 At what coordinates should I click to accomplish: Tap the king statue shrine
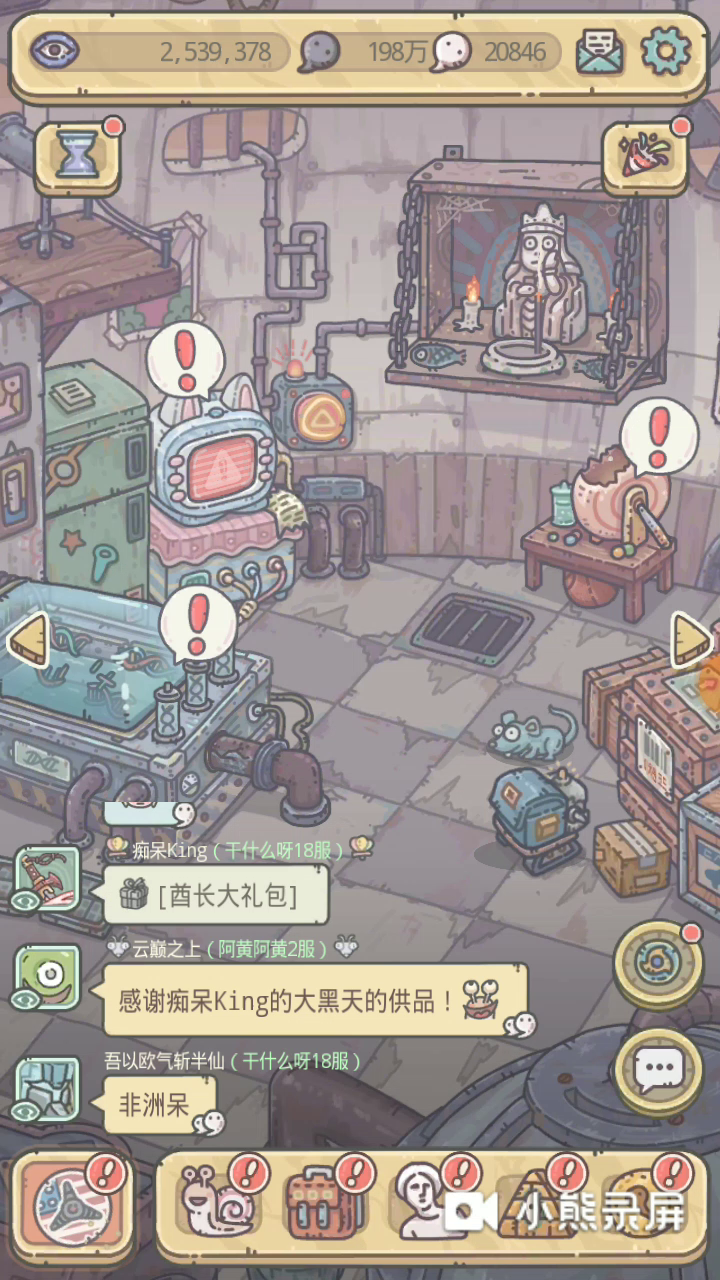[529, 283]
